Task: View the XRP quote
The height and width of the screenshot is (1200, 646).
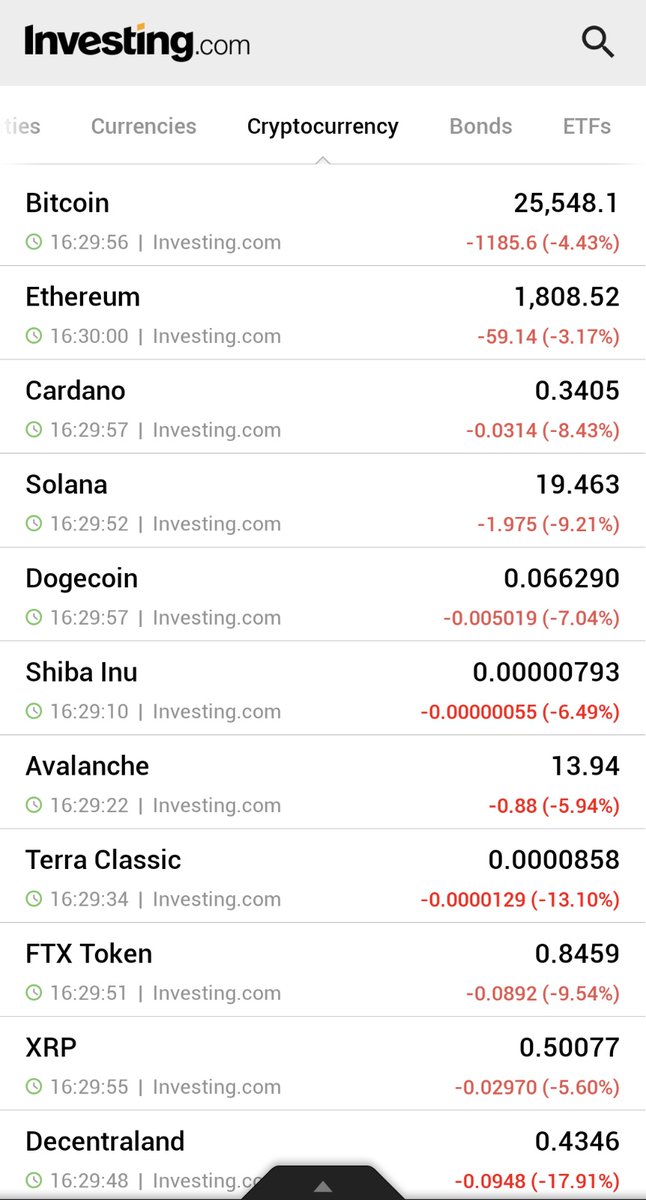Action: click(323, 1065)
